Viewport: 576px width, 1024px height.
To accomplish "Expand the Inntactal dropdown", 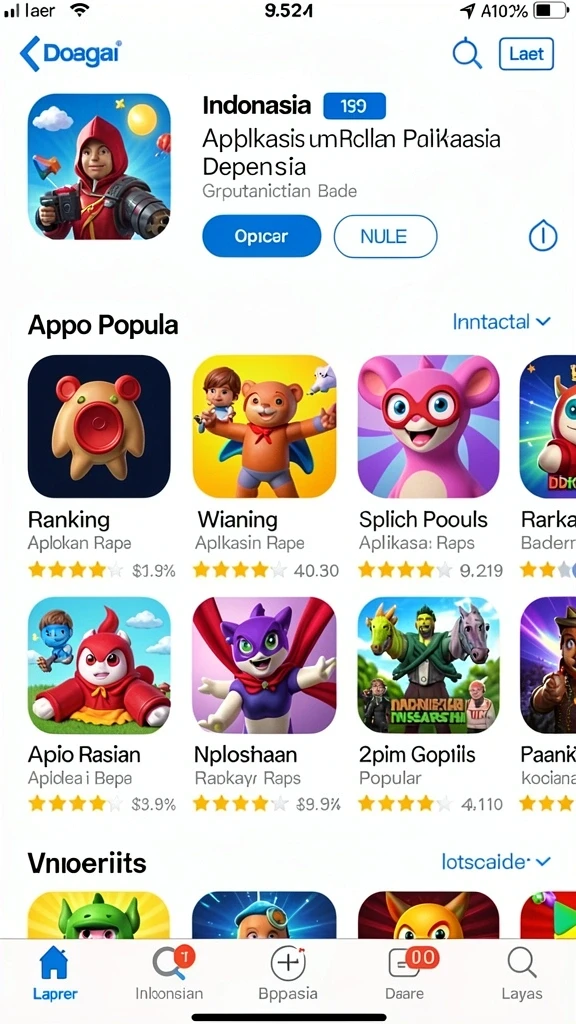I will tap(502, 321).
